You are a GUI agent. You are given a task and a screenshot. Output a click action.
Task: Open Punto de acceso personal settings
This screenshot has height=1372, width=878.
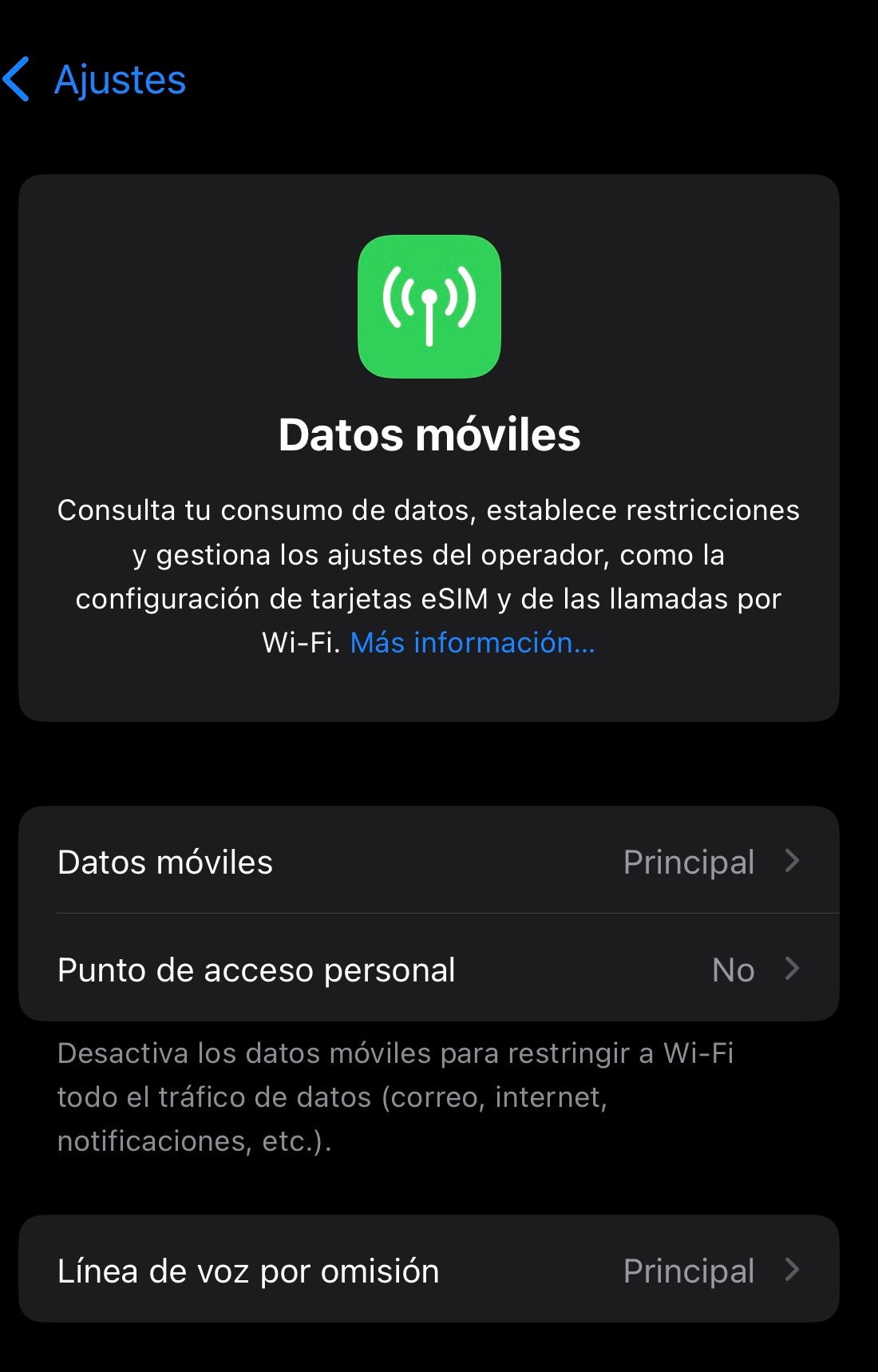click(x=429, y=970)
